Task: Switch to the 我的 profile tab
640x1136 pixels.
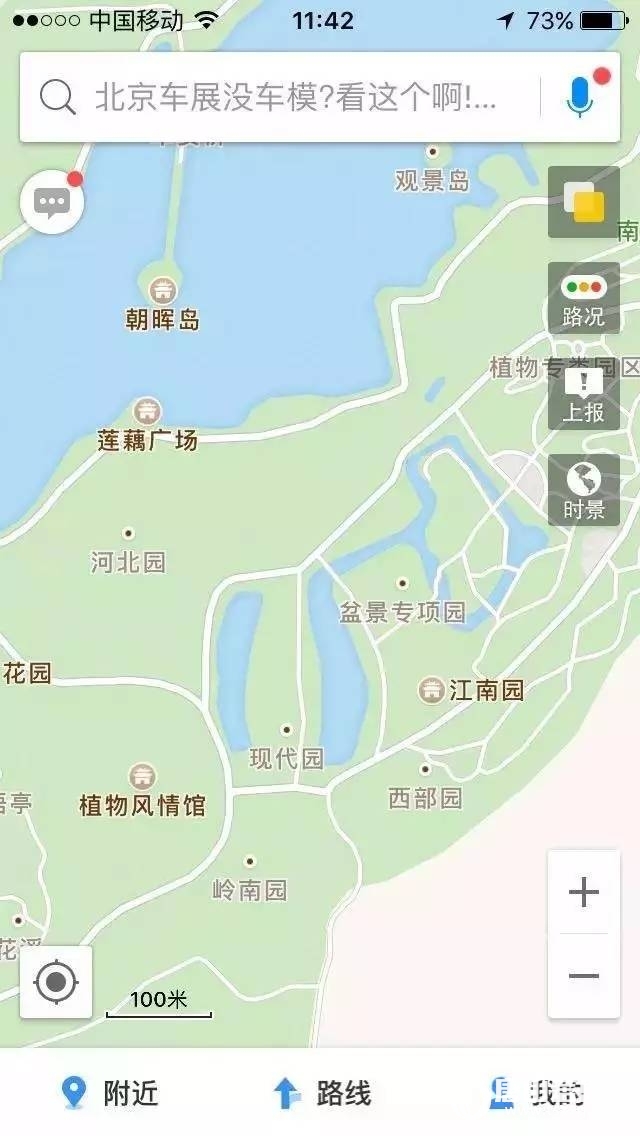Action: coord(536,1093)
